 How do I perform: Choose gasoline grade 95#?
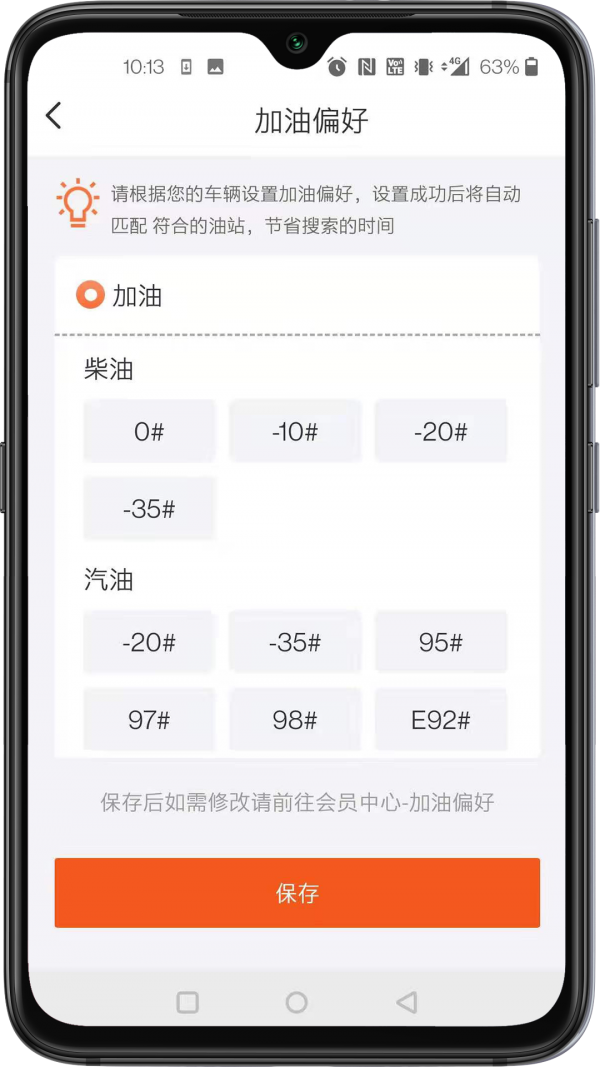(x=440, y=642)
